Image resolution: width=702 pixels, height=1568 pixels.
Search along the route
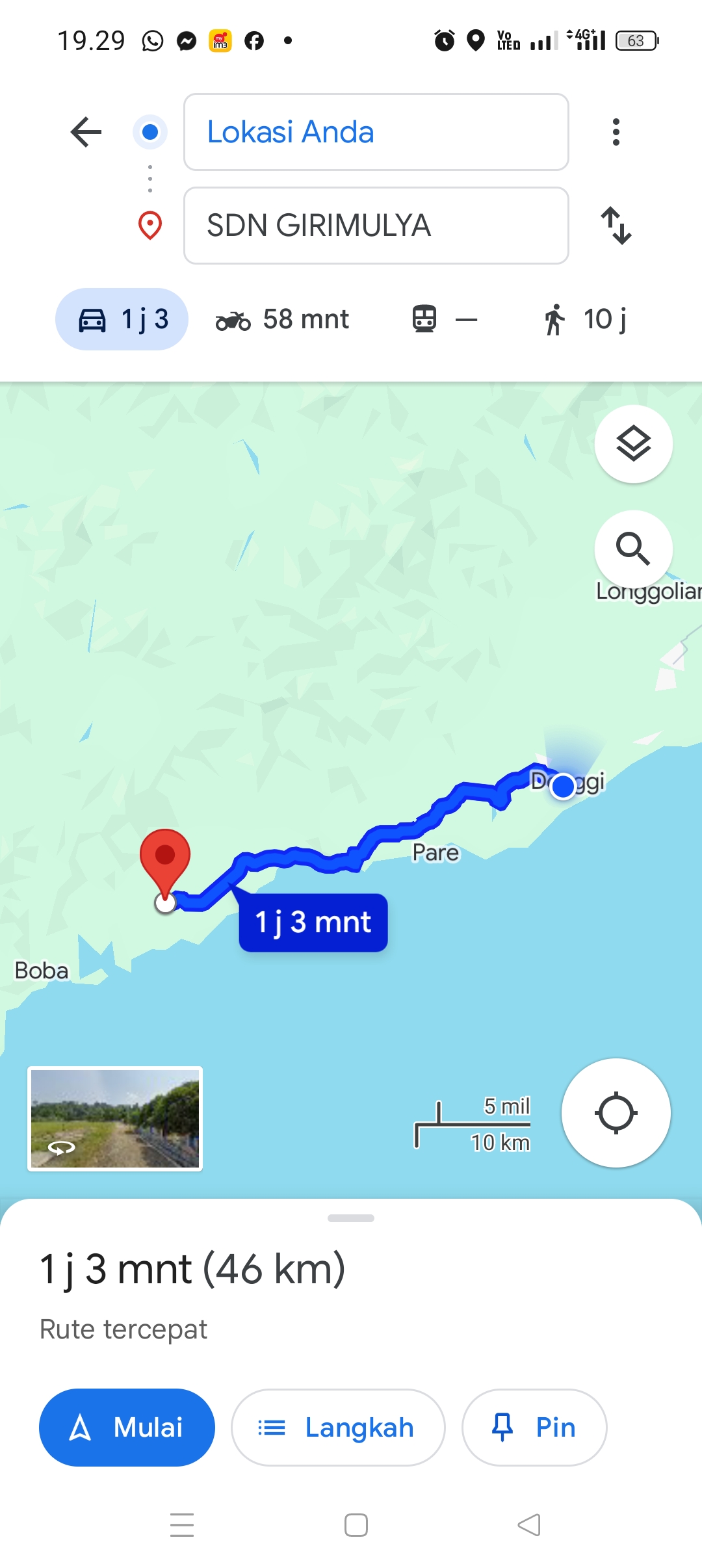point(634,549)
